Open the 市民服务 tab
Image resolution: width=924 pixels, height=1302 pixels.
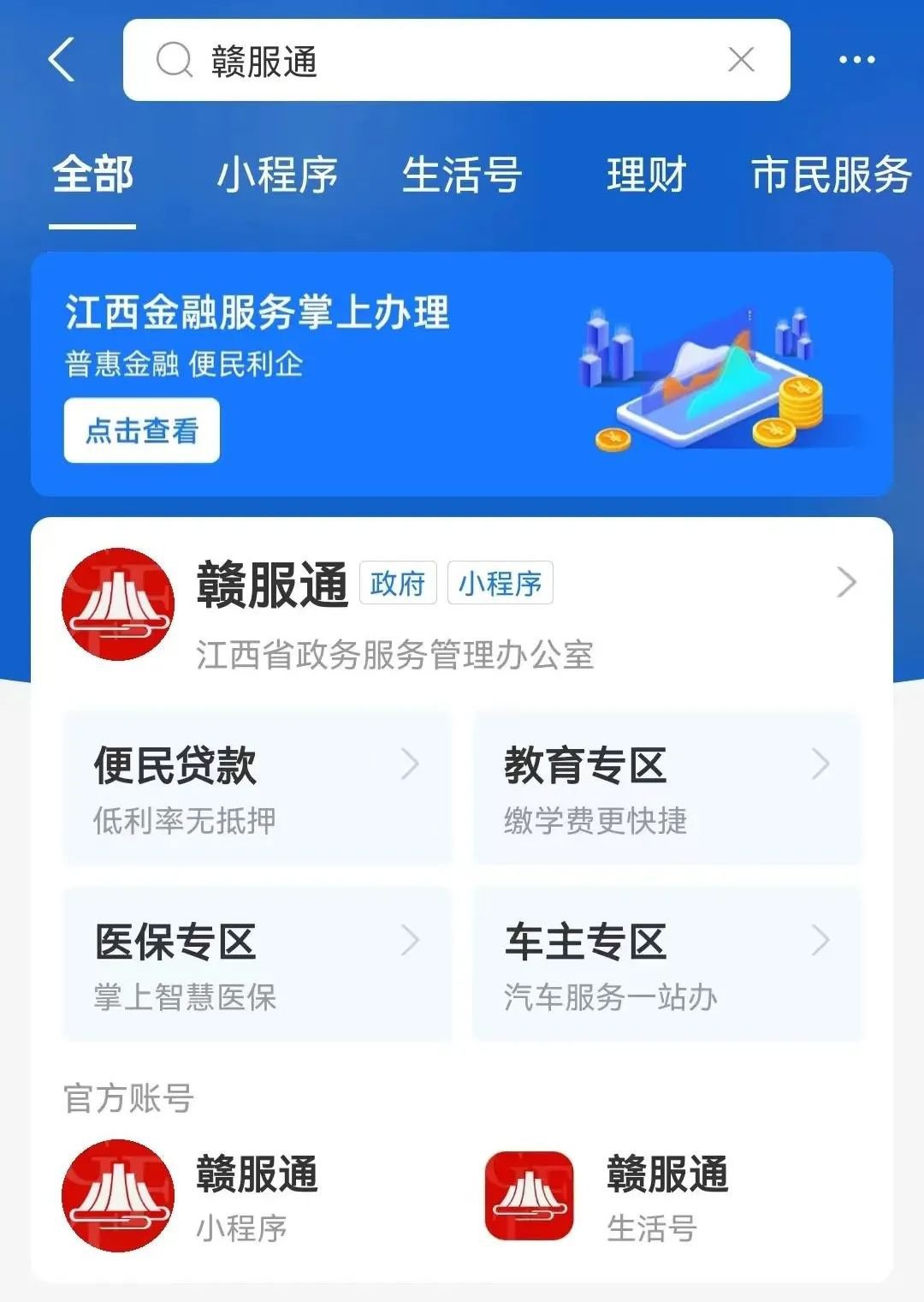(x=831, y=175)
